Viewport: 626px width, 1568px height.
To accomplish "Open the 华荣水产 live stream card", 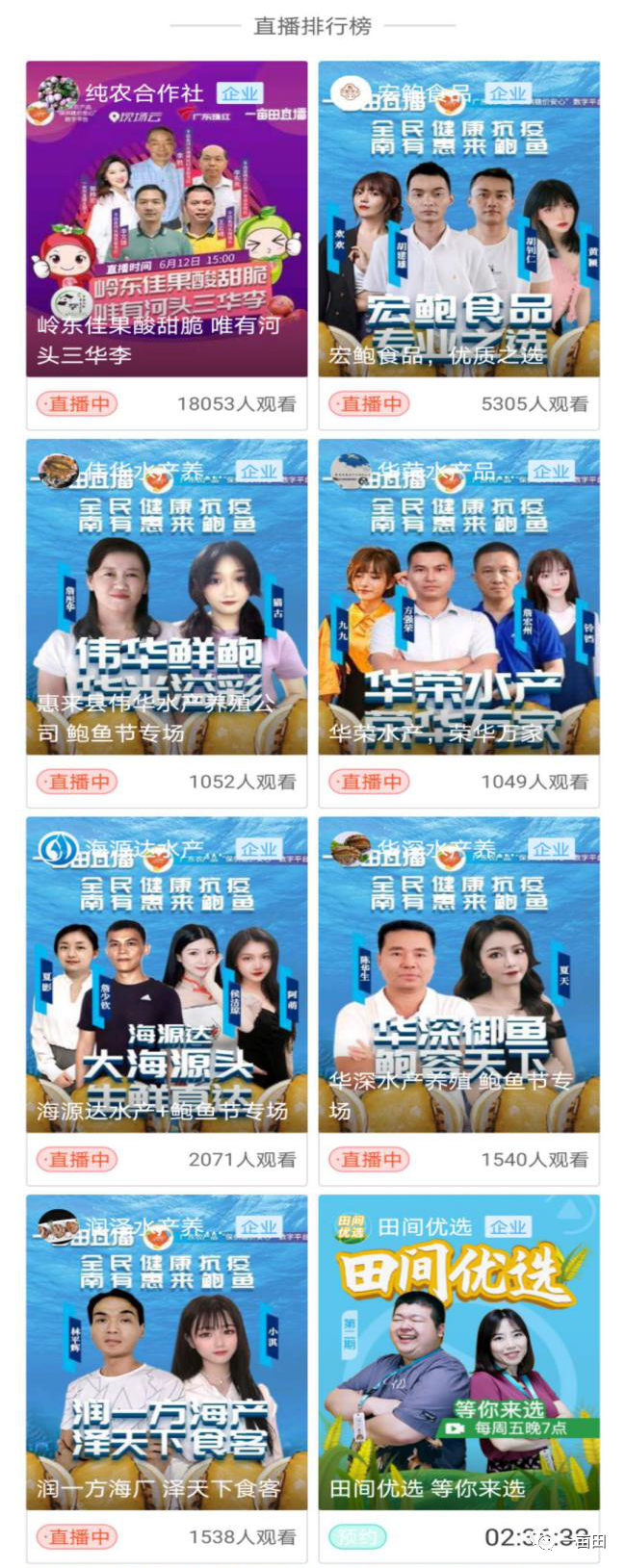I will (x=458, y=597).
